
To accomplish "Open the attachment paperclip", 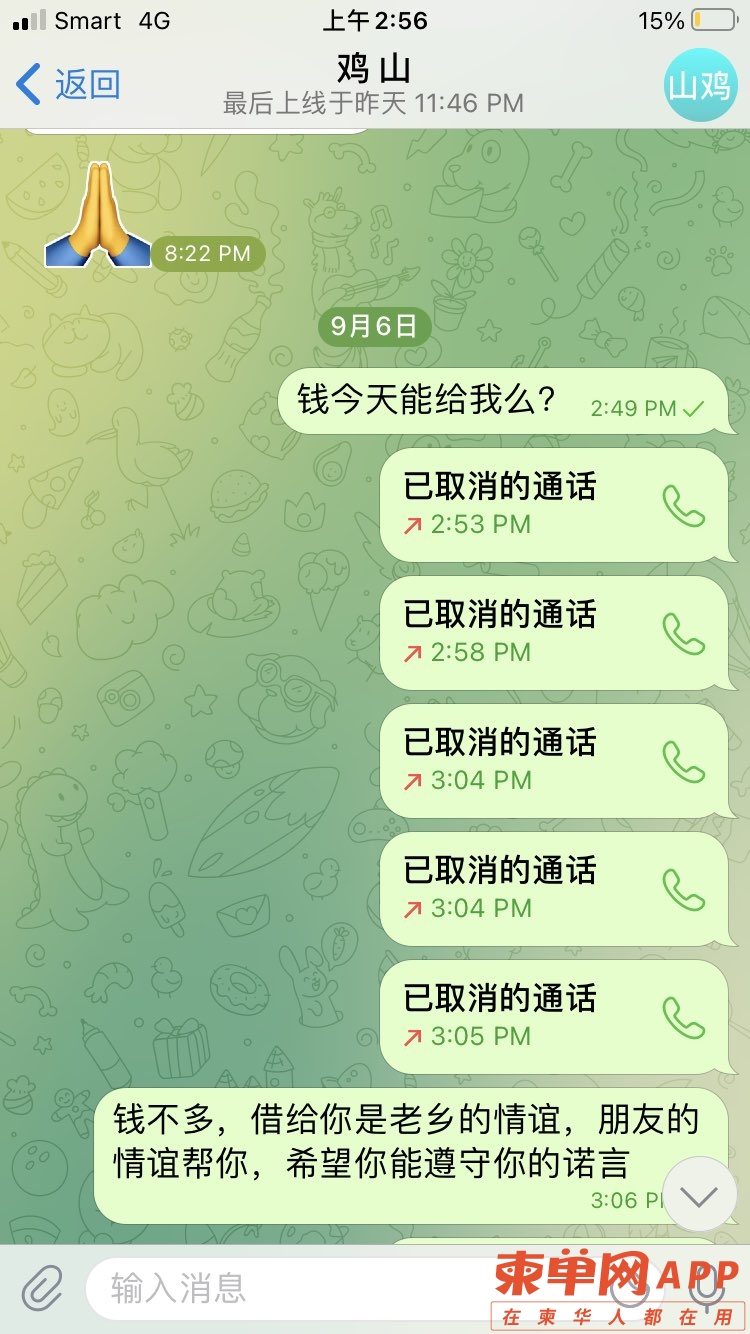I will point(42,1288).
